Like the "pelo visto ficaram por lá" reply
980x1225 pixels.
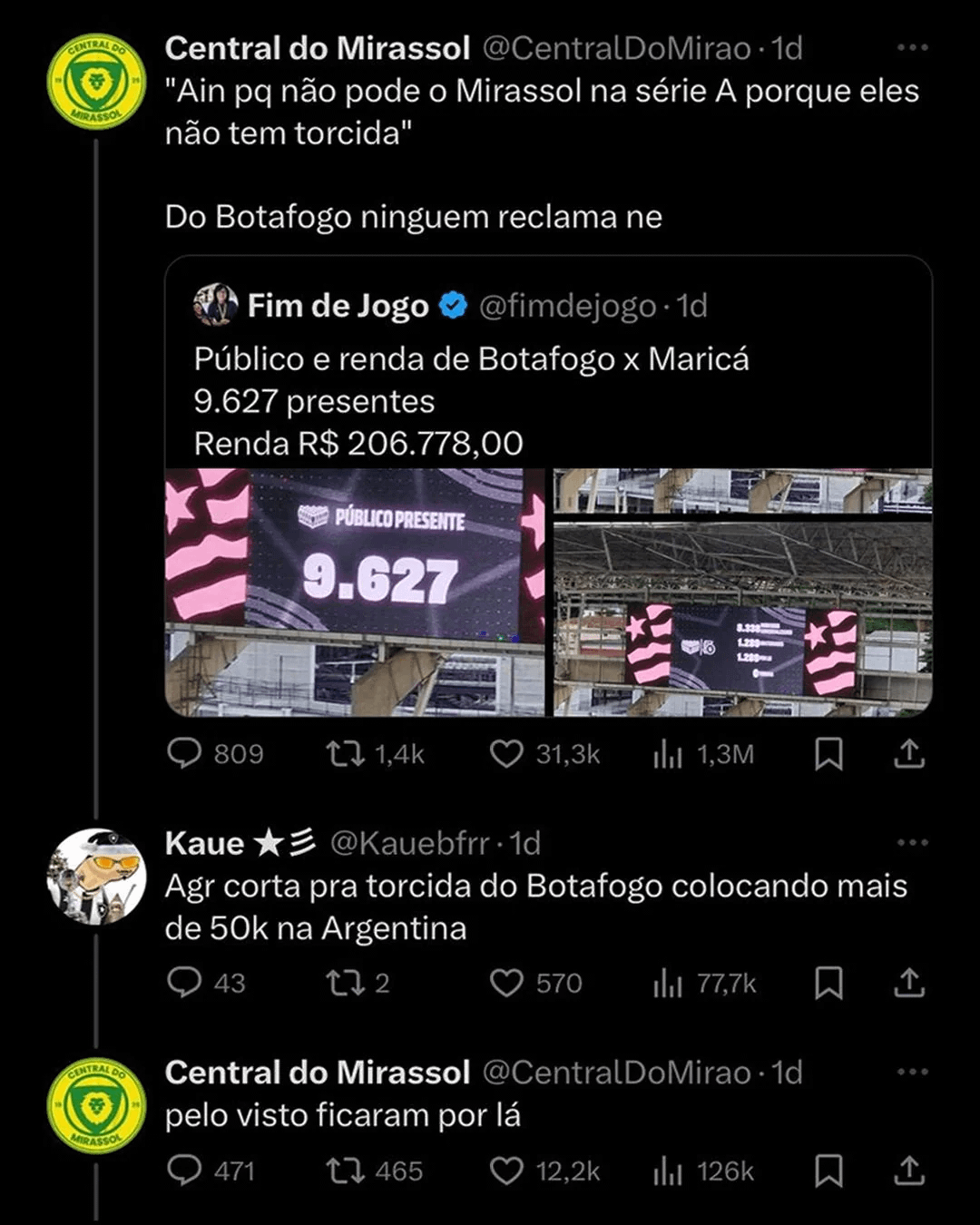pyautogui.click(x=506, y=1171)
